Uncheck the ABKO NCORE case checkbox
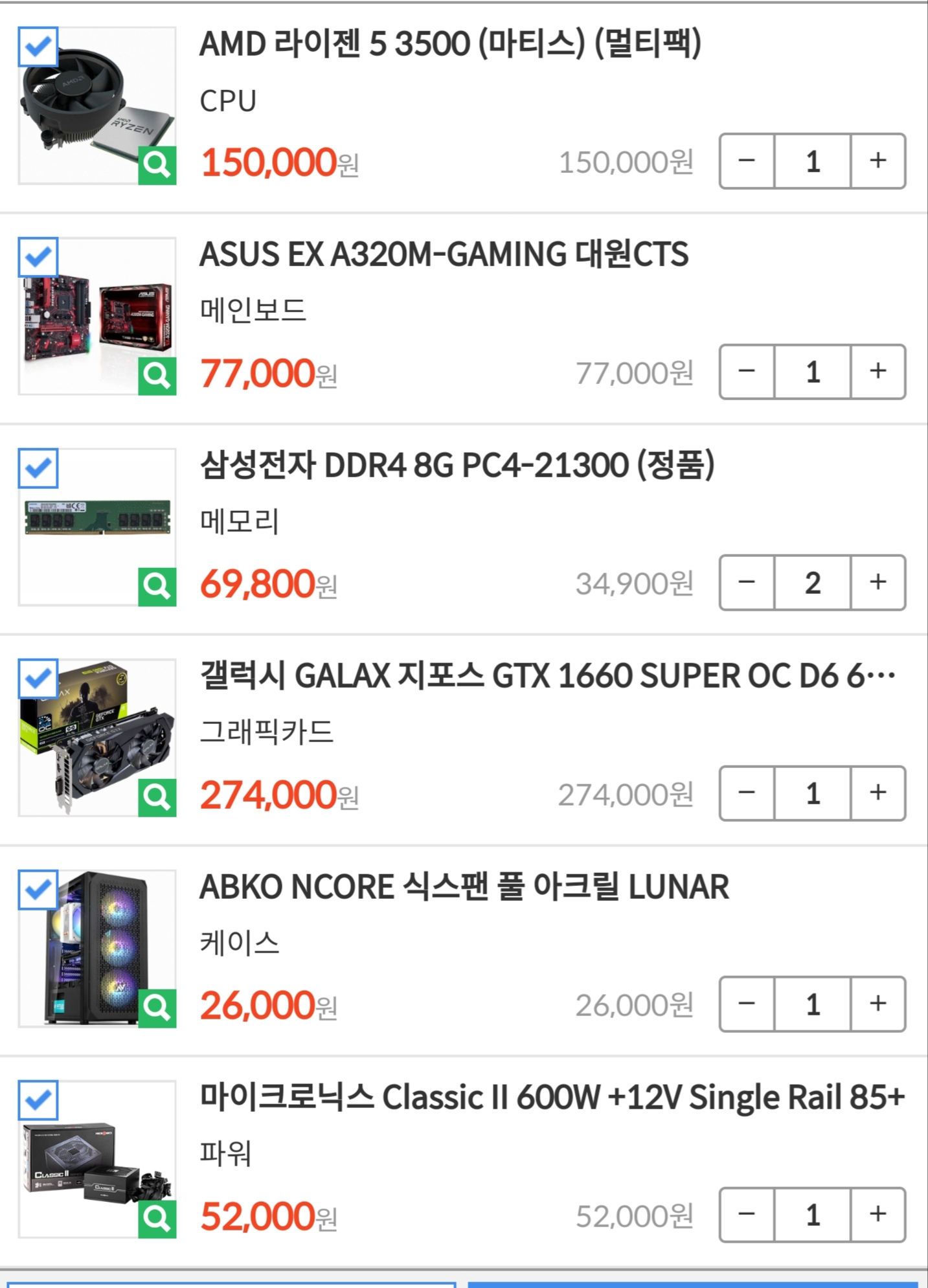 pos(38,890)
